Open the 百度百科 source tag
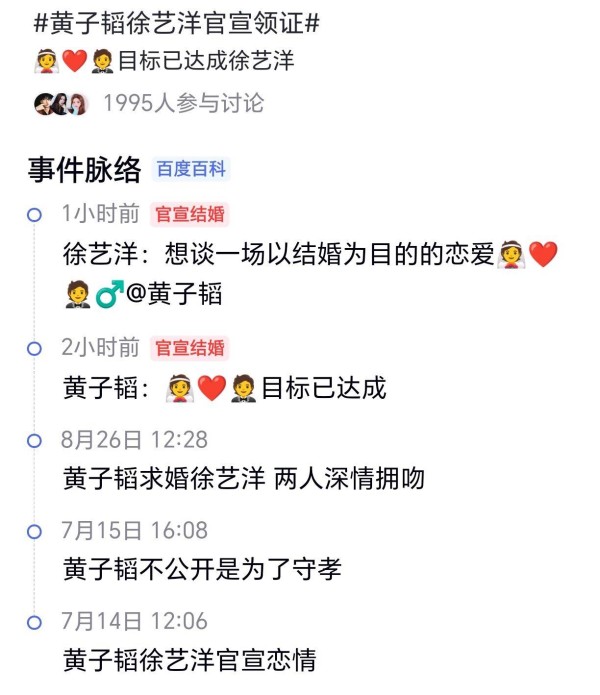The height and width of the screenshot is (695, 600). click(191, 169)
